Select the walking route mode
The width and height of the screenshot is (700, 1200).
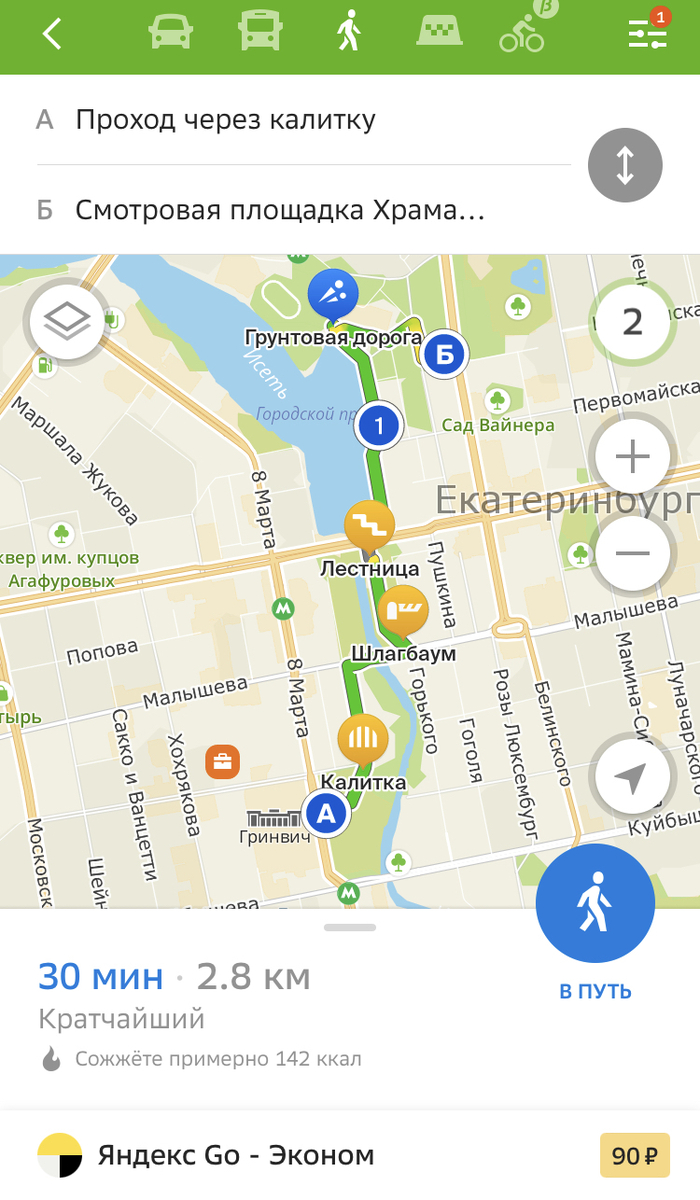click(348, 33)
